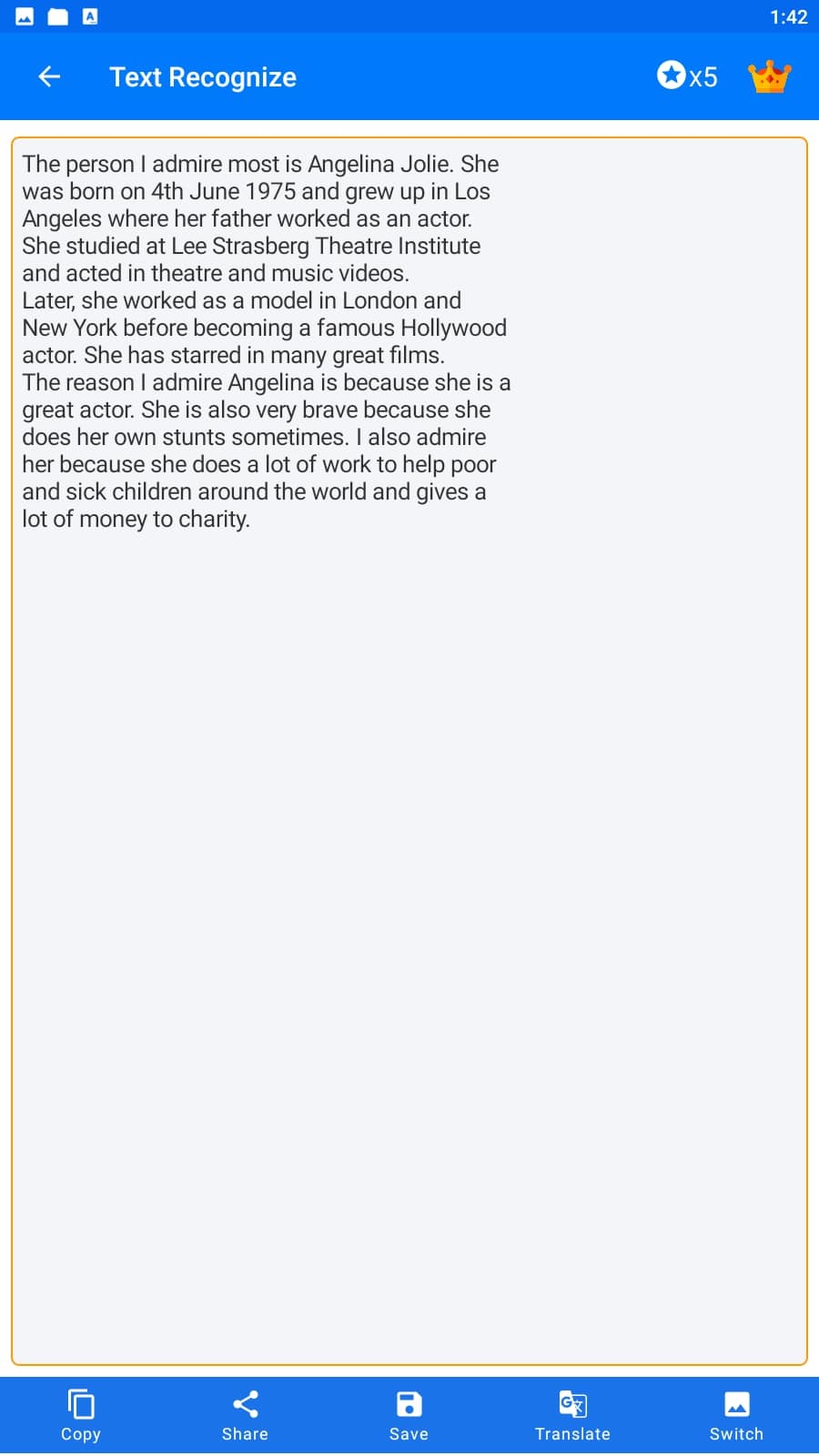Share the recognized text
This screenshot has width=819, height=1456.
pyautogui.click(x=245, y=1415)
